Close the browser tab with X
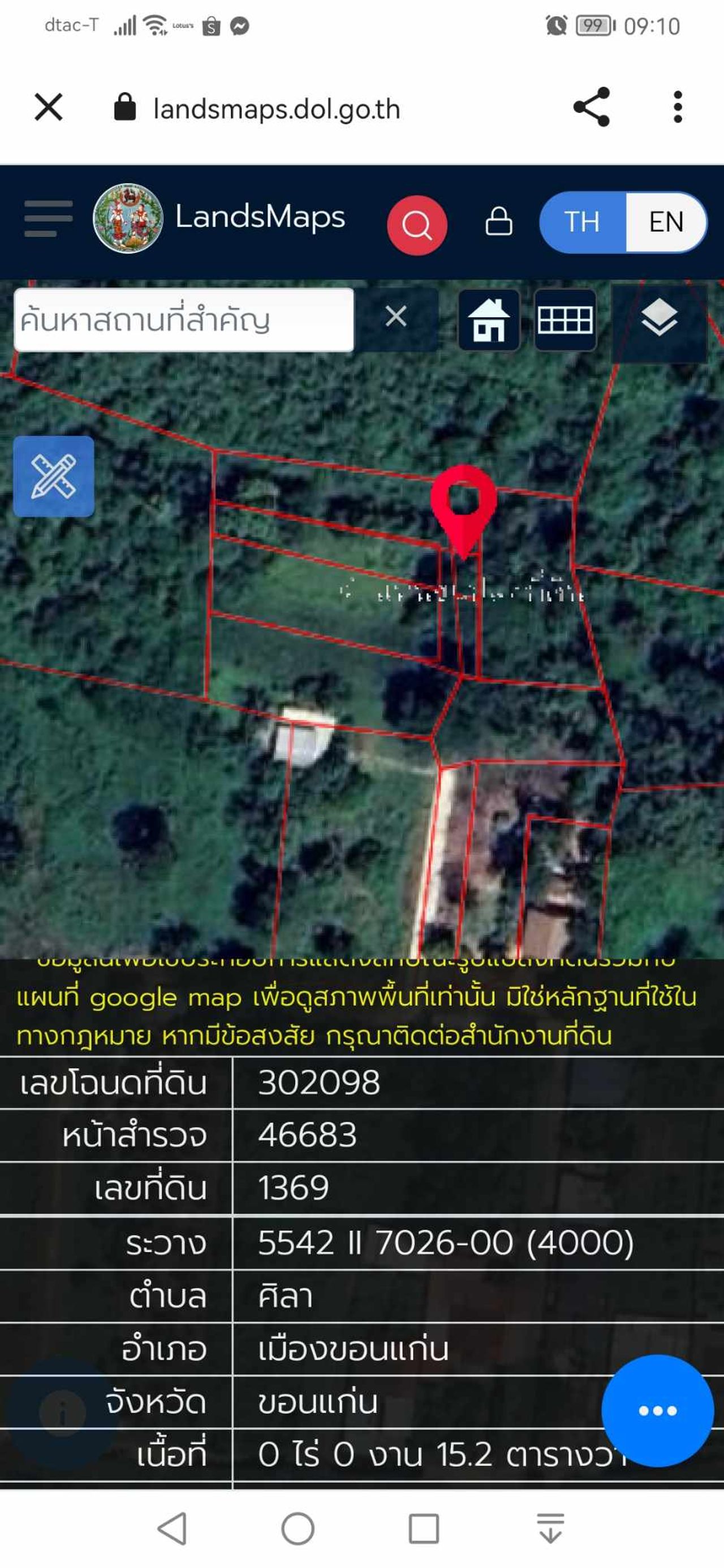The height and width of the screenshot is (1568, 724). 49,107
